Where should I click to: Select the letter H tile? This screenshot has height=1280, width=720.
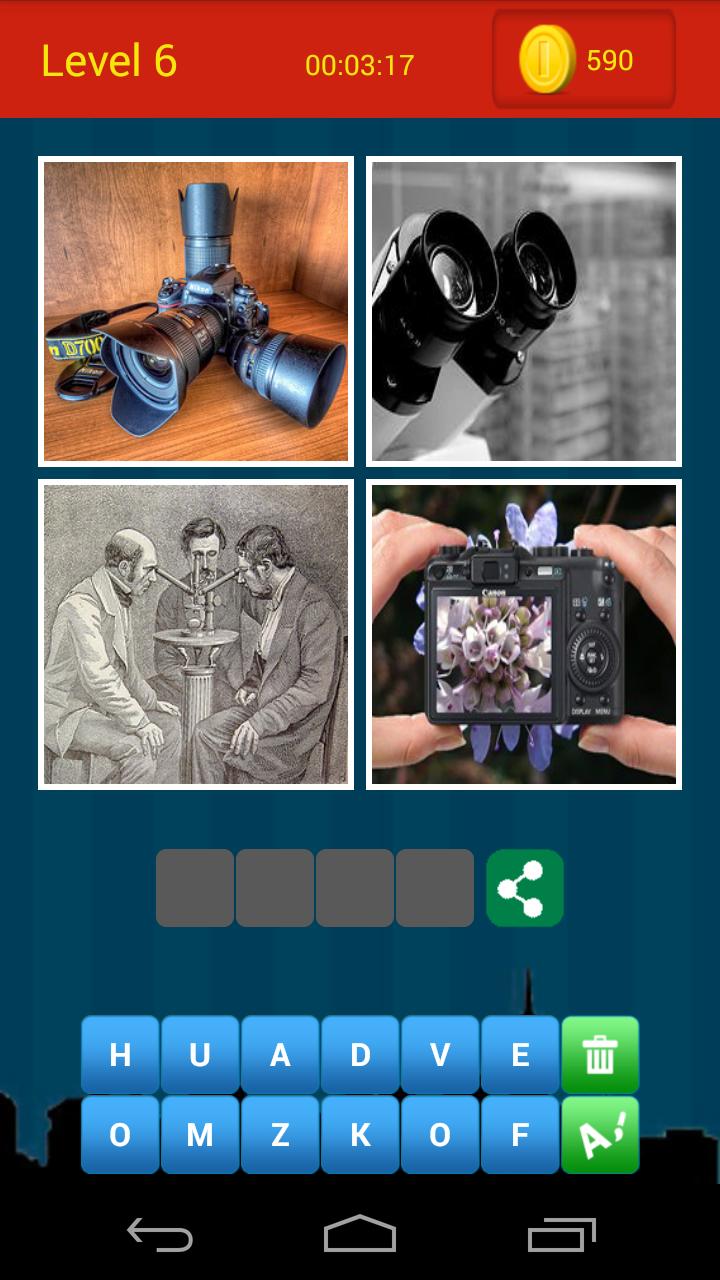(120, 1054)
